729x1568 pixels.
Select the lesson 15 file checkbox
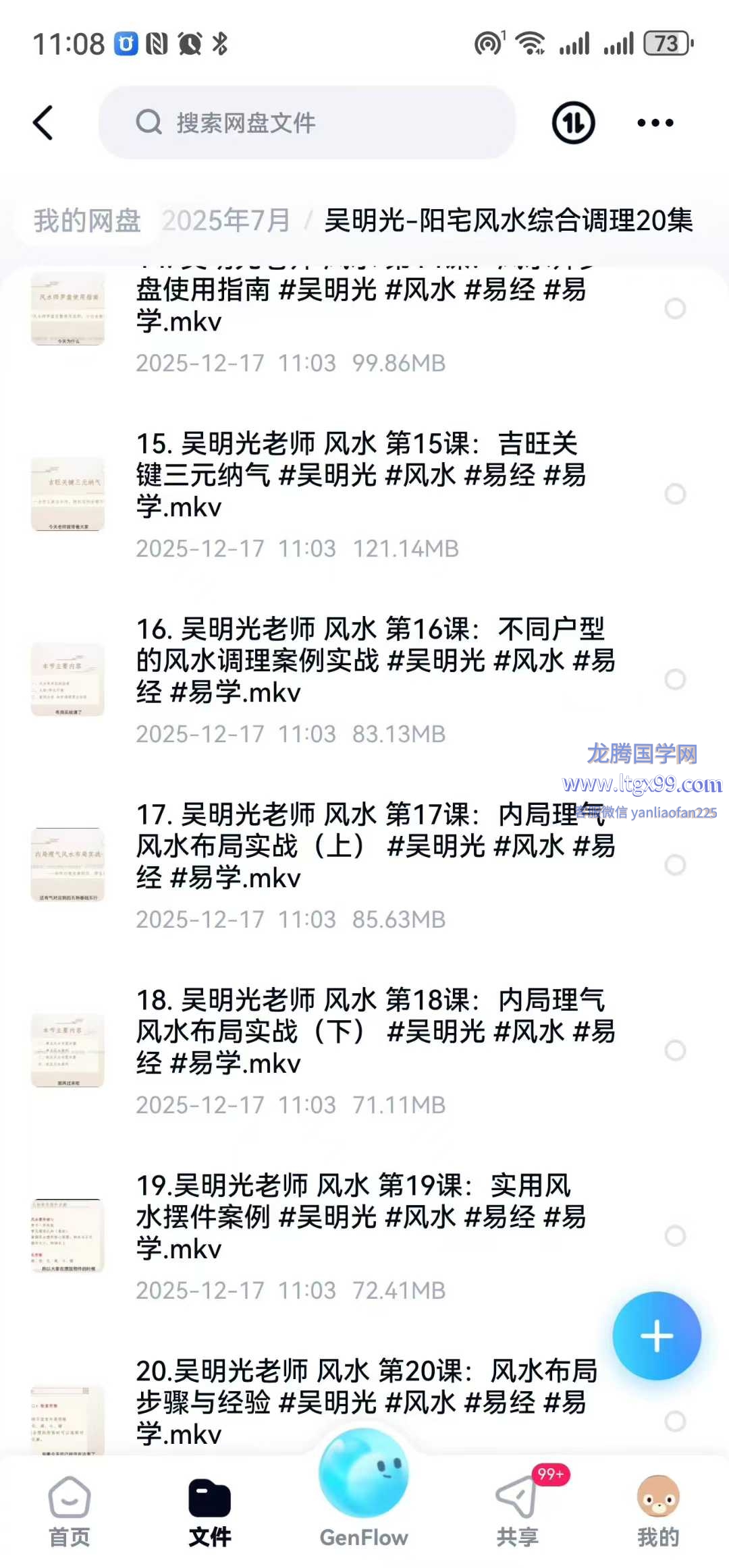click(x=675, y=494)
